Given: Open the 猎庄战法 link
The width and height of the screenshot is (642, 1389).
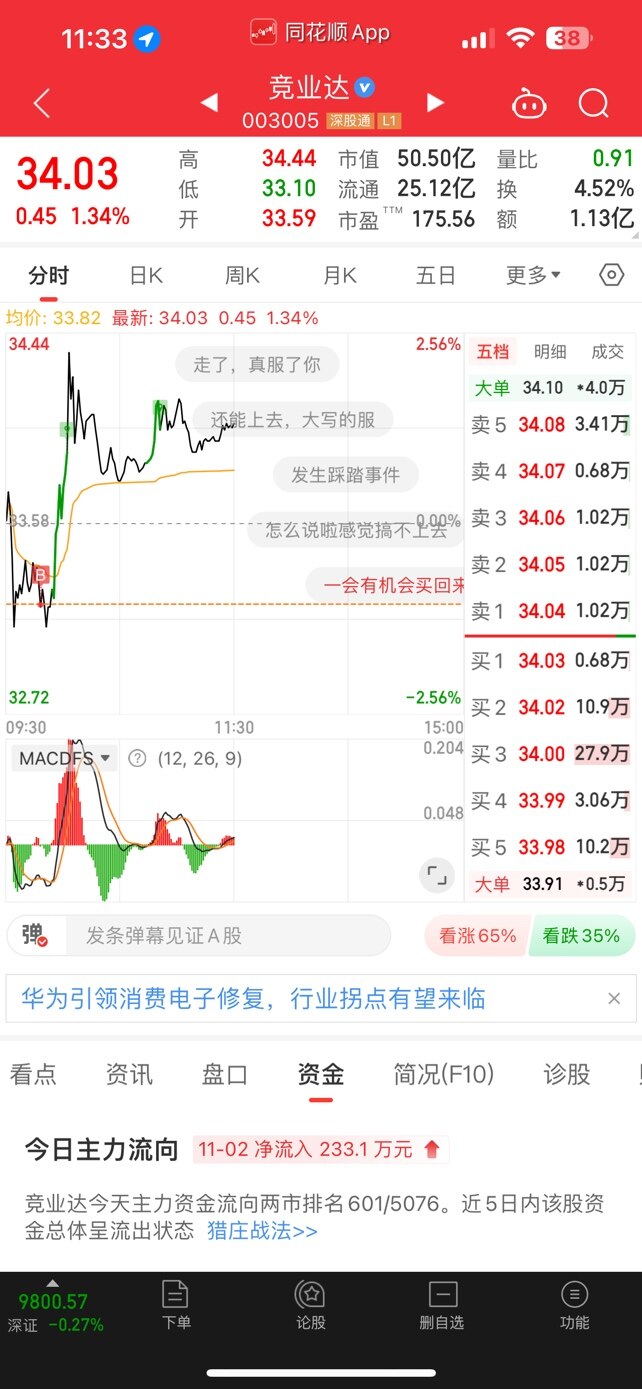Looking at the screenshot, I should pyautogui.click(x=262, y=1231).
